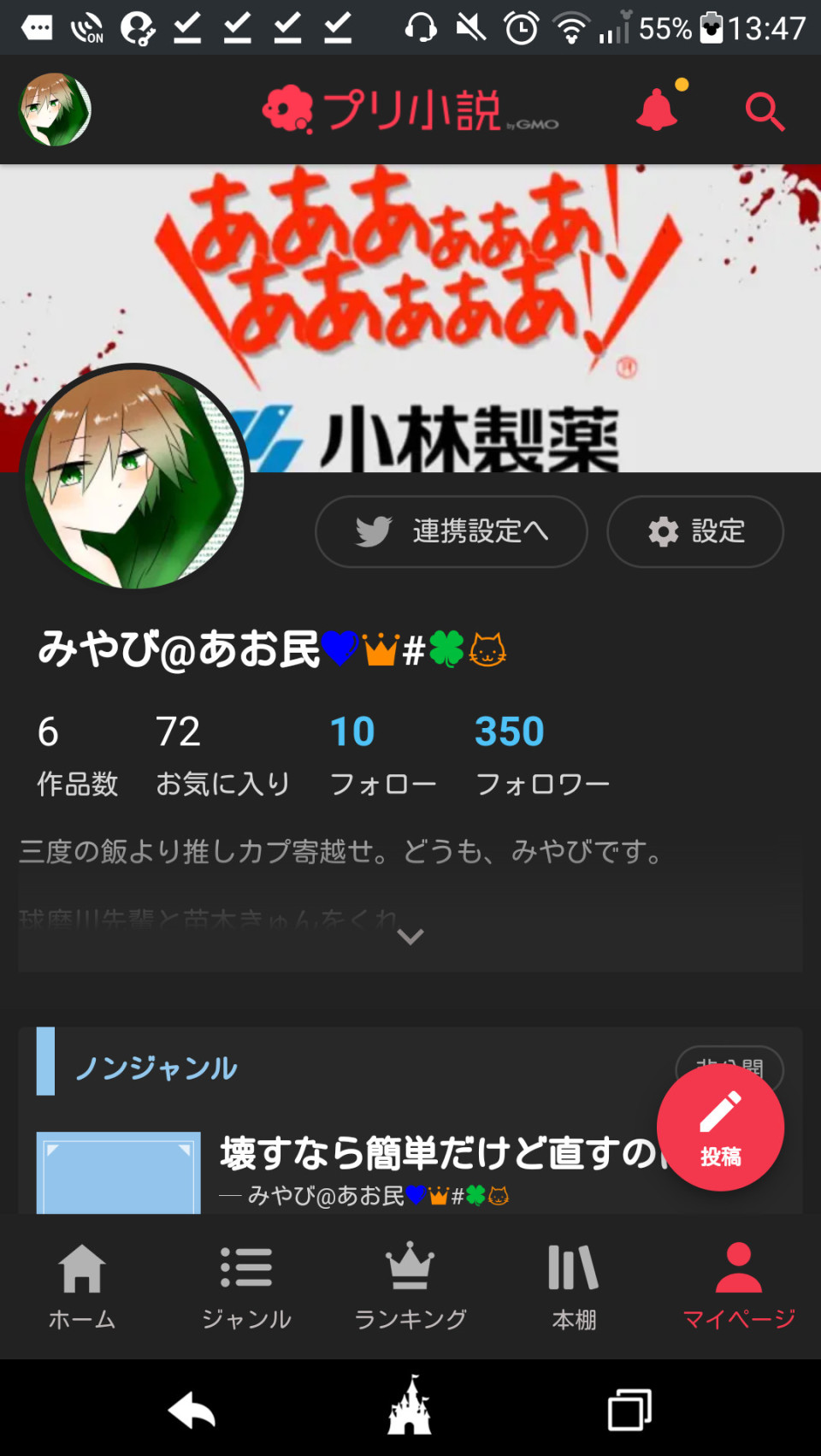Tap the small profile avatar in the app bar

coord(55,109)
